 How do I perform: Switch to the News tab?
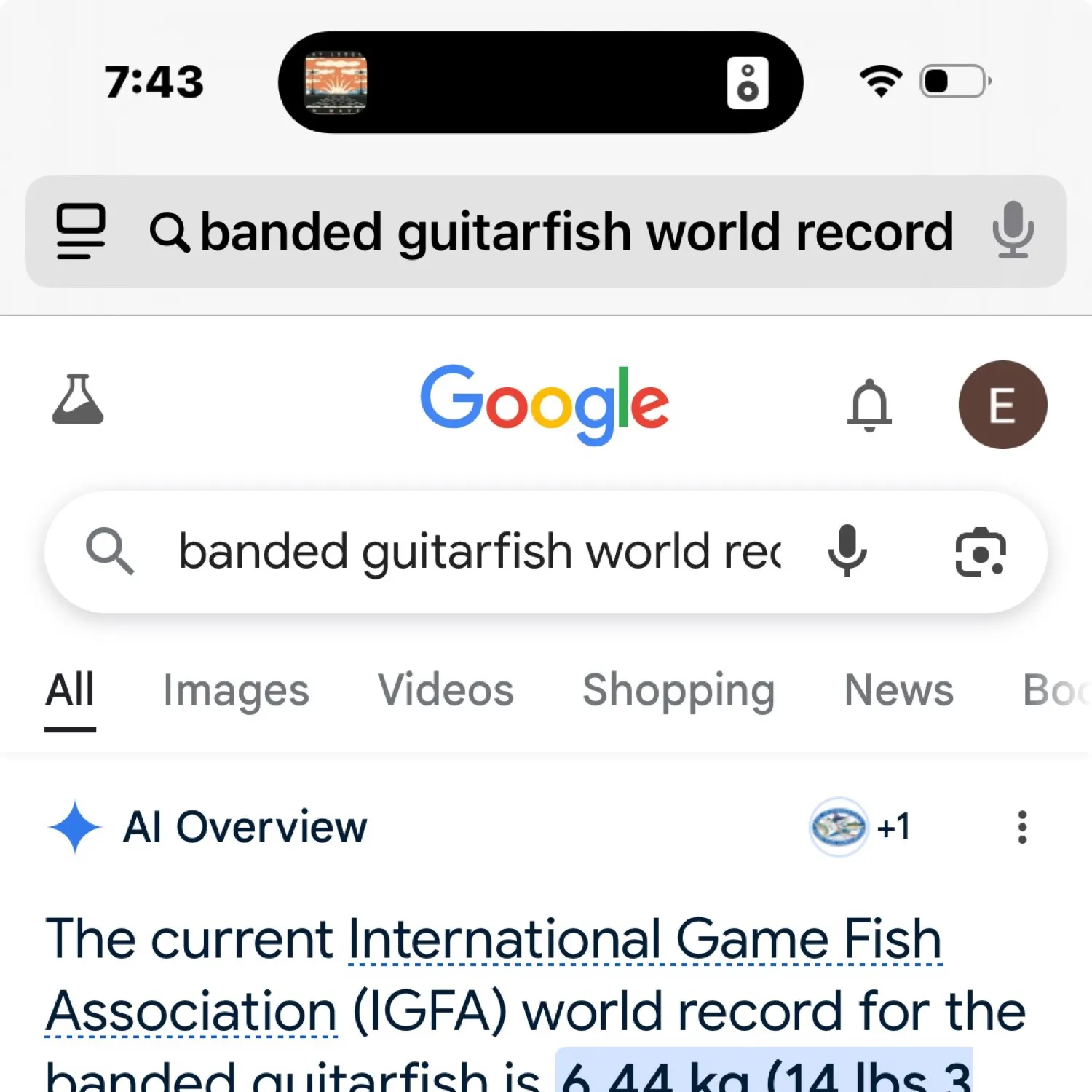coord(898,690)
